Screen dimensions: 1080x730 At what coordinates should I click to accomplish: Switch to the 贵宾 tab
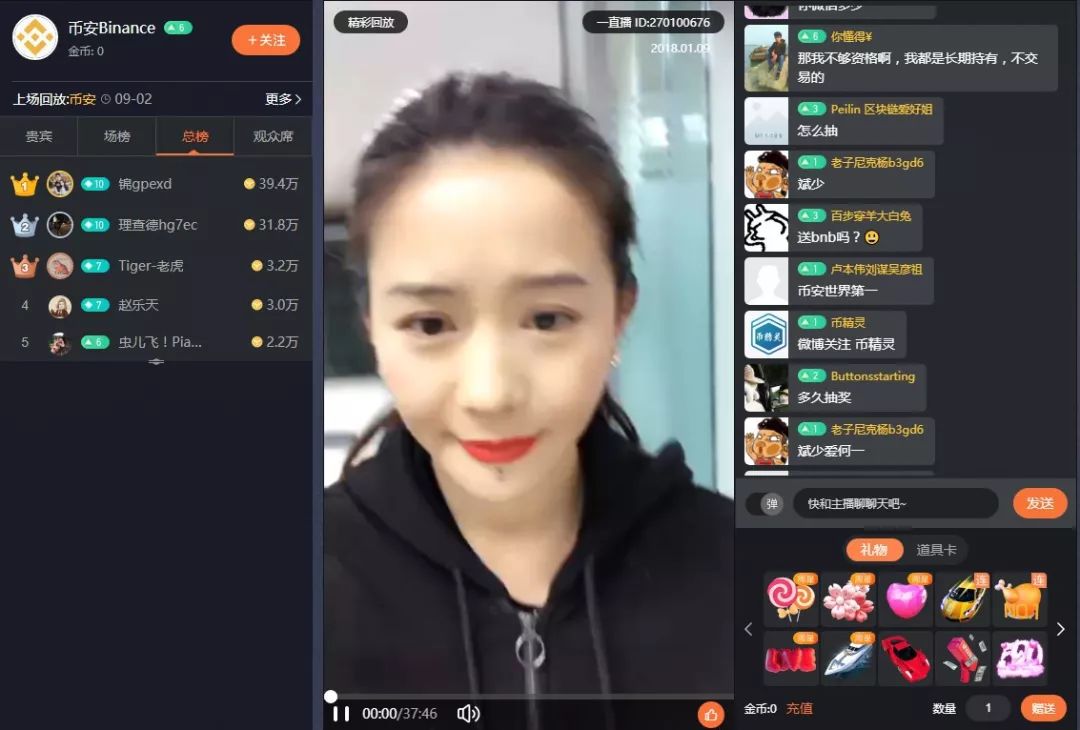[39, 137]
